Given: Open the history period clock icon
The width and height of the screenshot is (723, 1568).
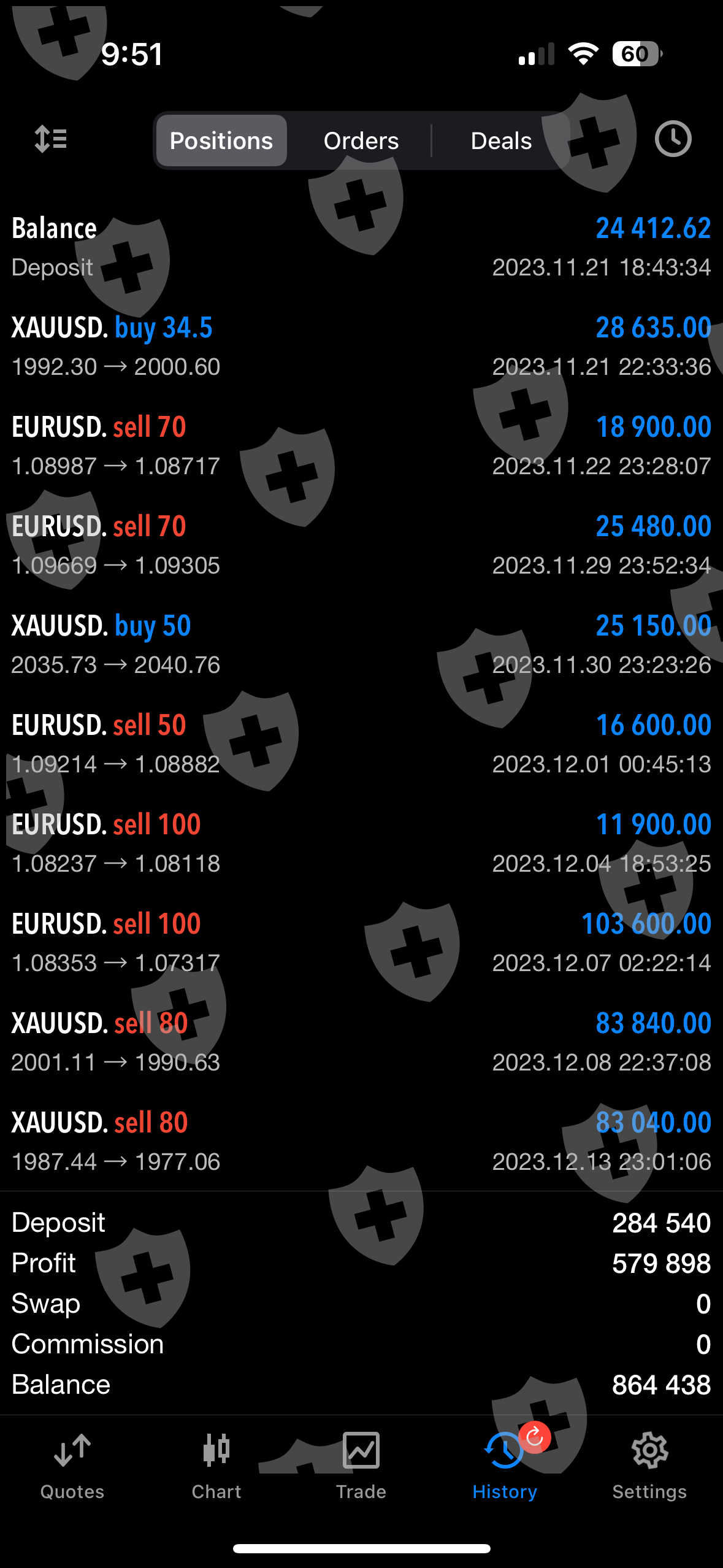Looking at the screenshot, I should point(673,139).
